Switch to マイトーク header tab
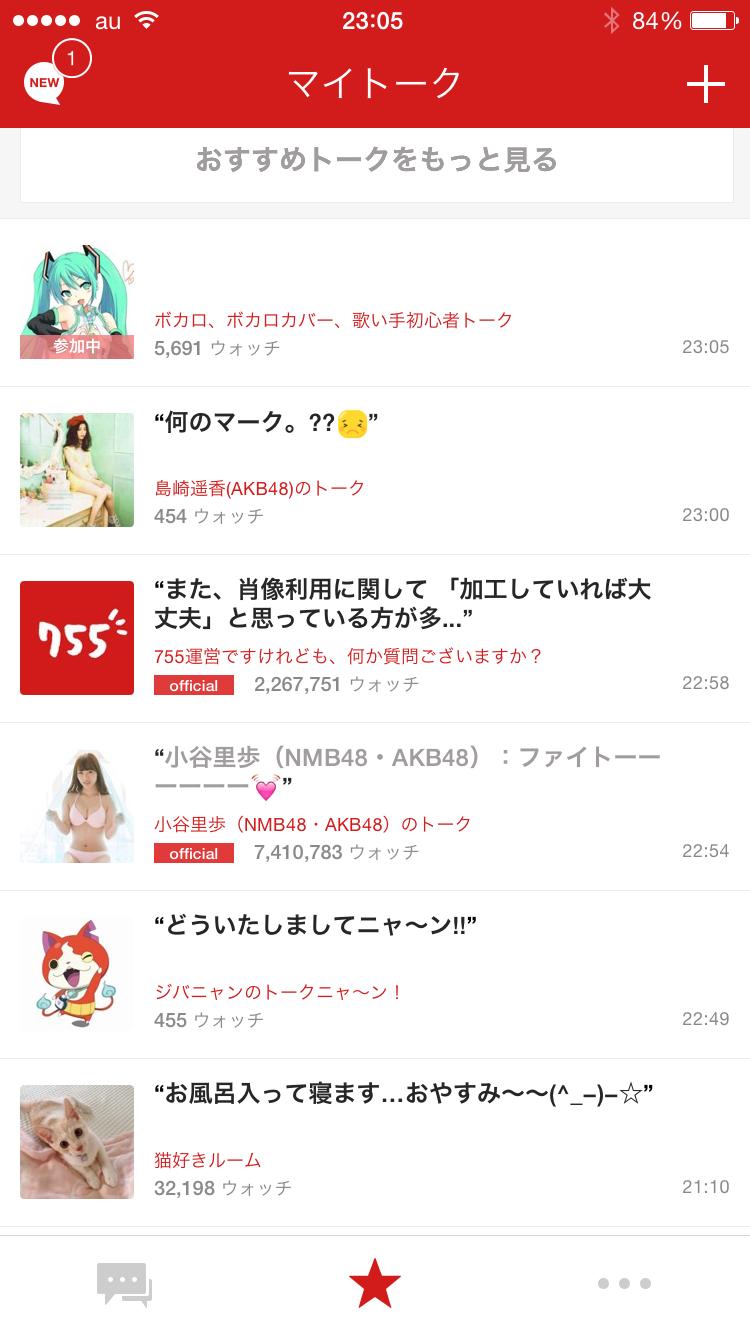 (x=374, y=82)
